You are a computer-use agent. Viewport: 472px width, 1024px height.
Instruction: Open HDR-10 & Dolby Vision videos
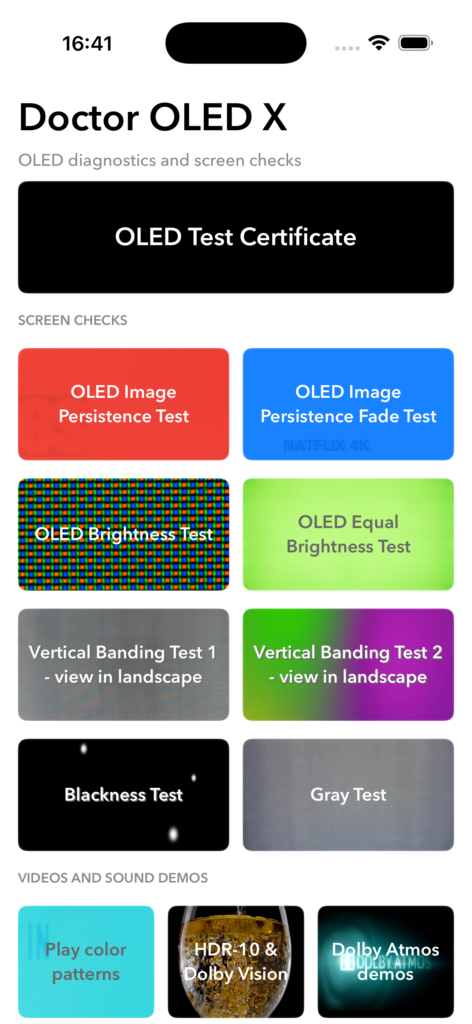coord(236,961)
